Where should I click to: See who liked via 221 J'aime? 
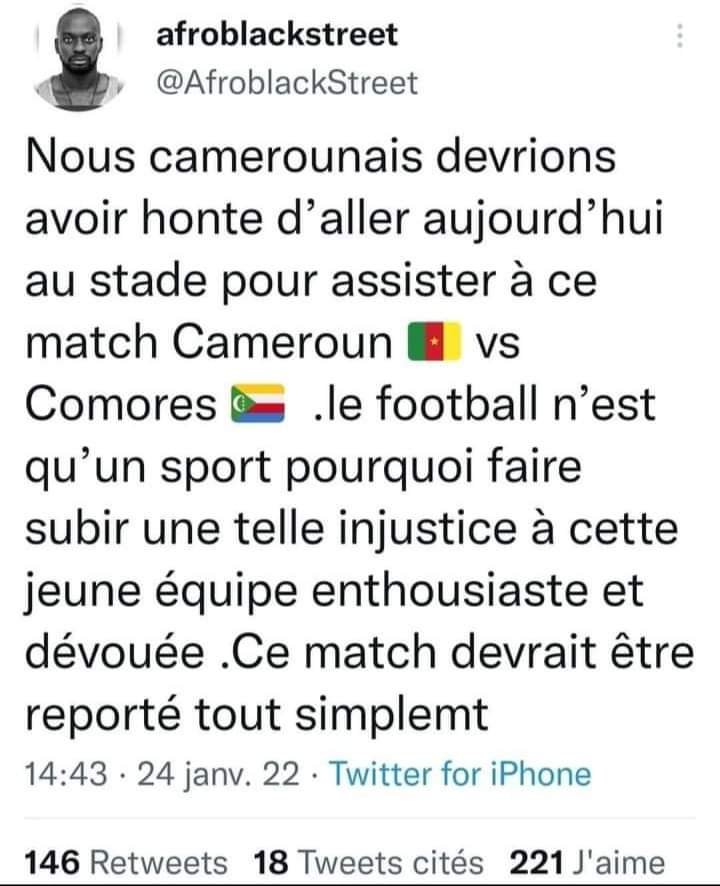(587, 862)
